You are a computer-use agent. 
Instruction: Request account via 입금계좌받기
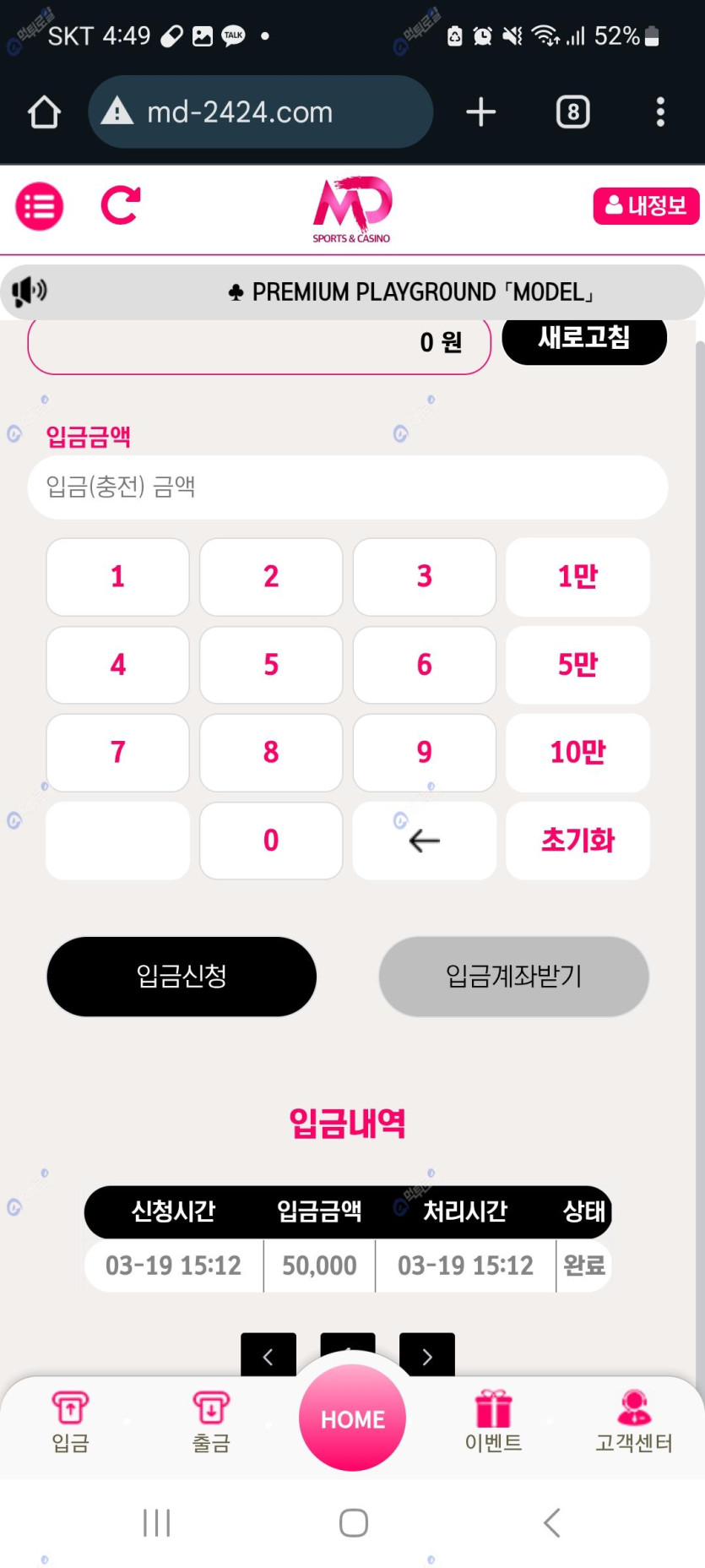coord(513,977)
